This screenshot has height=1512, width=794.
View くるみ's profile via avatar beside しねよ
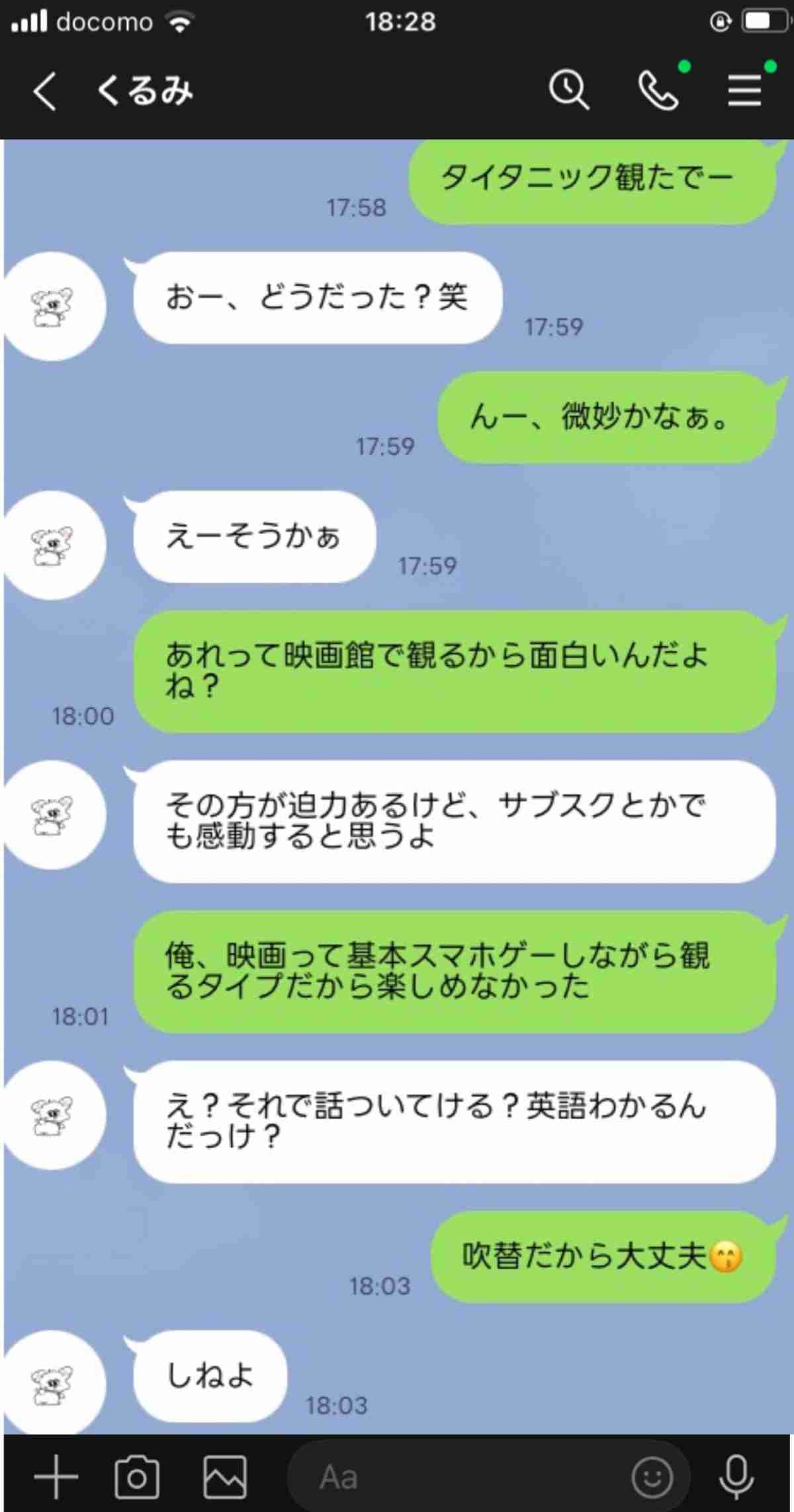(53, 1384)
